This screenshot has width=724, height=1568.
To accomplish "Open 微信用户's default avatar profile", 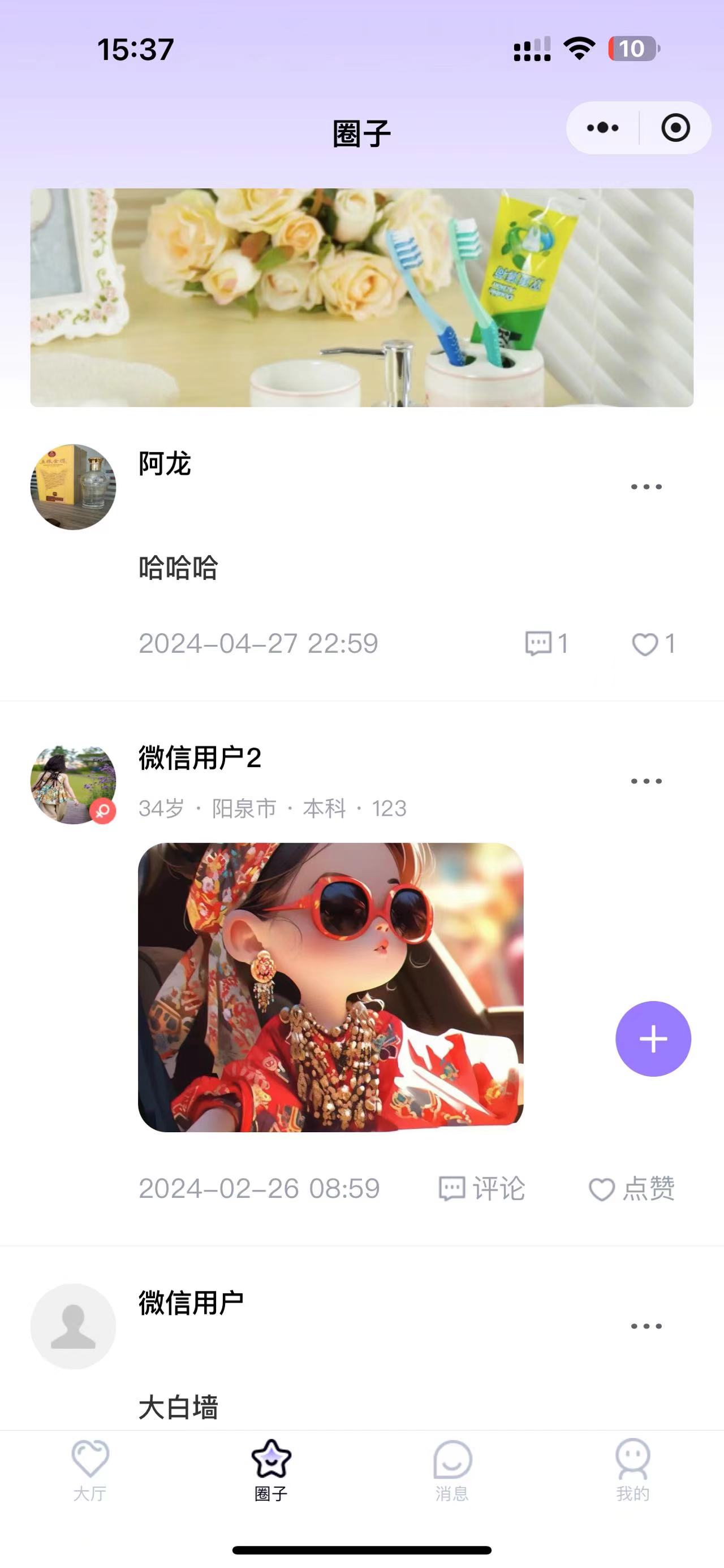I will point(73,1326).
